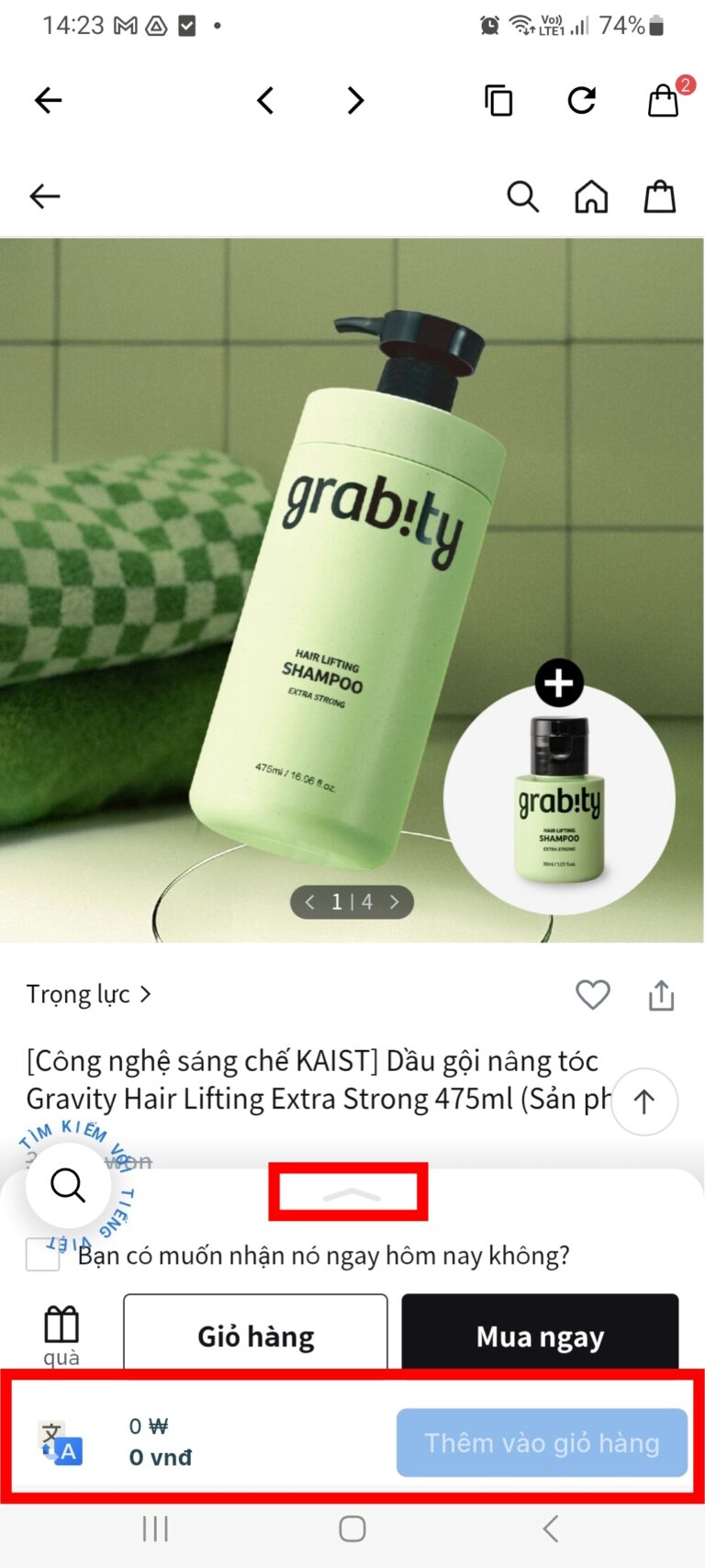Buy now with Mua ngay
705x1568 pixels.
pyautogui.click(x=540, y=1337)
